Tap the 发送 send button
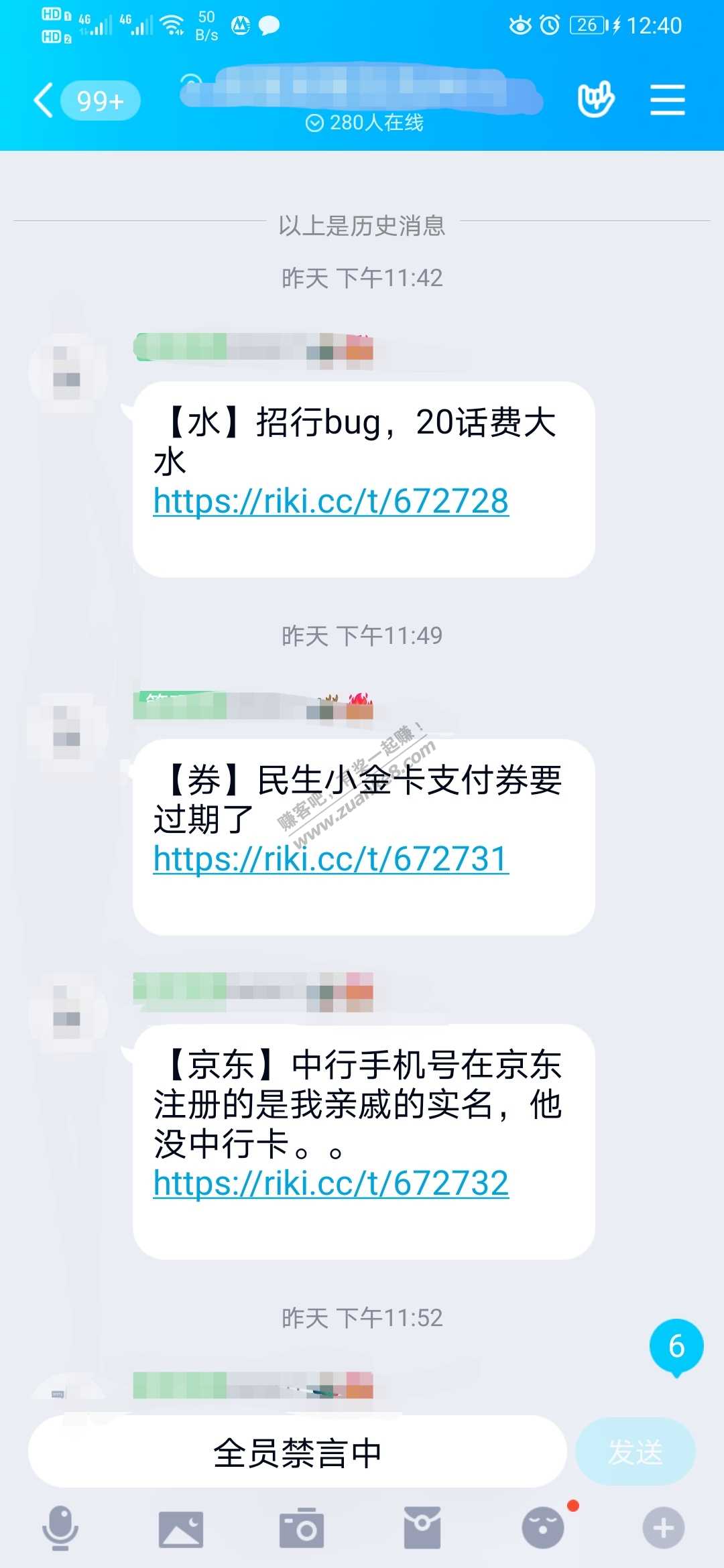The image size is (724, 1568). [x=635, y=1453]
